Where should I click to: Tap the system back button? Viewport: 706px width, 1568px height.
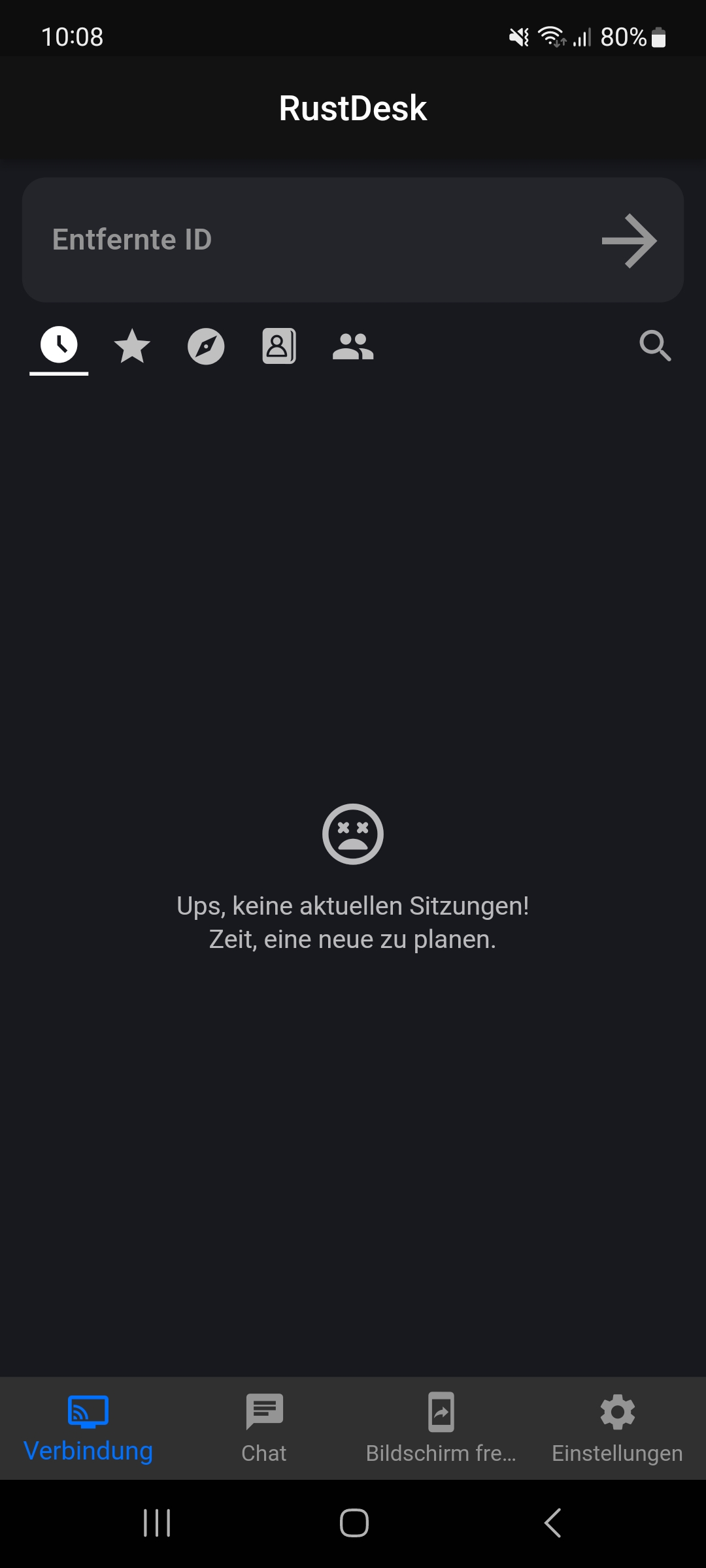pos(552,1523)
